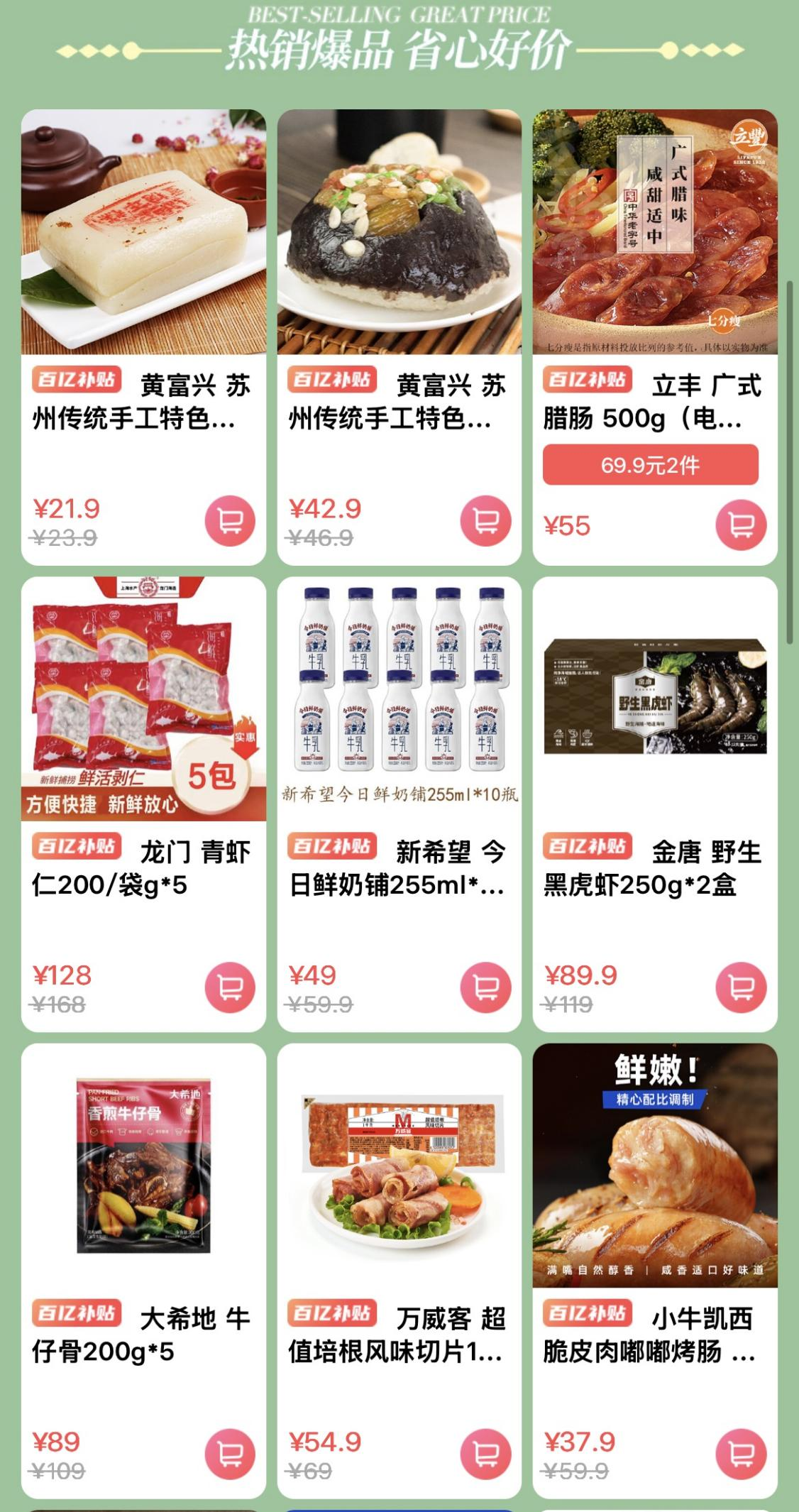Add 大希地 牛仔骨 200g*5 to cart
The image size is (799, 1512).
click(230, 1454)
